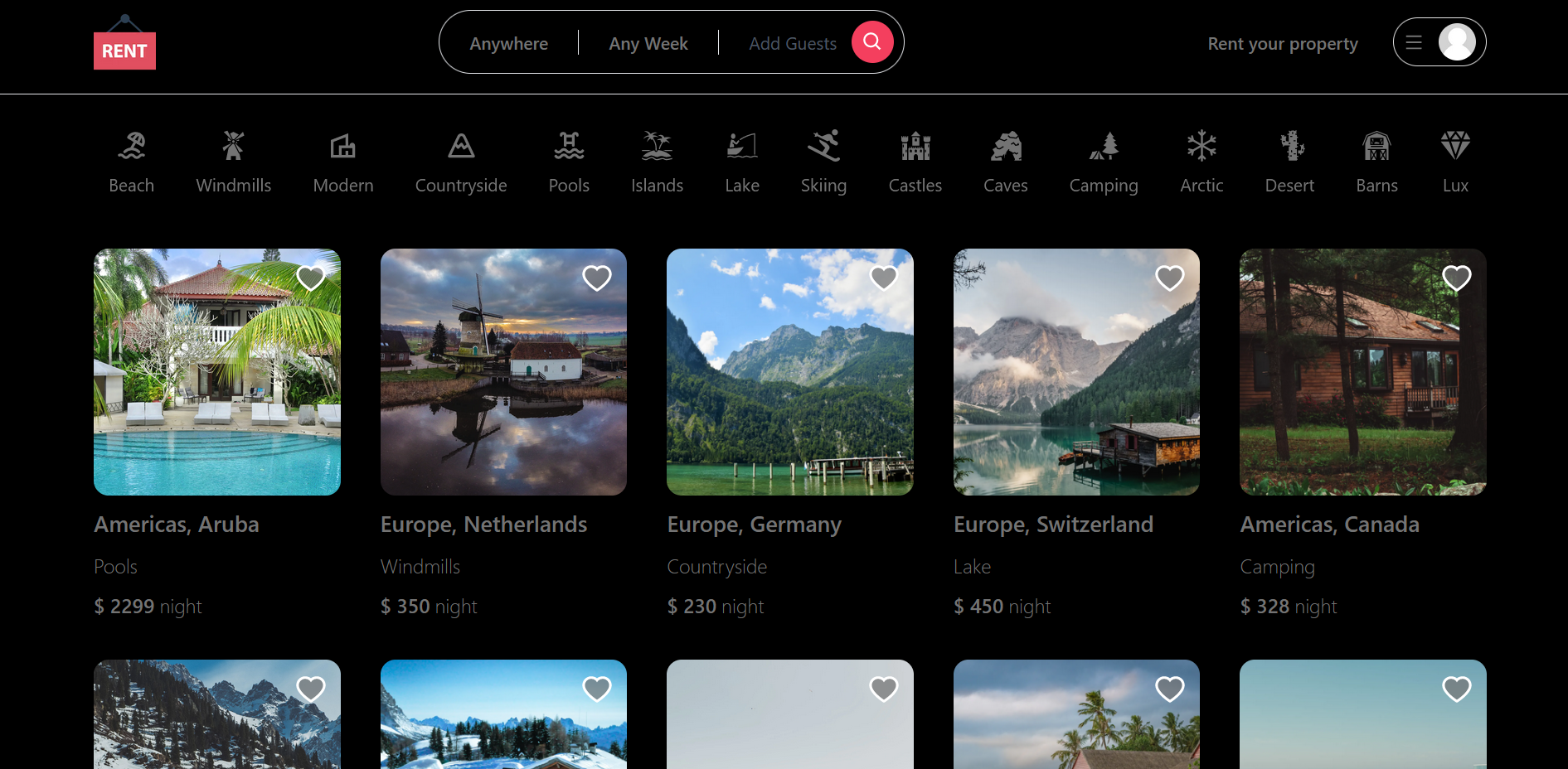The height and width of the screenshot is (769, 1568).
Task: Filter by the Skiing category
Action: click(823, 162)
